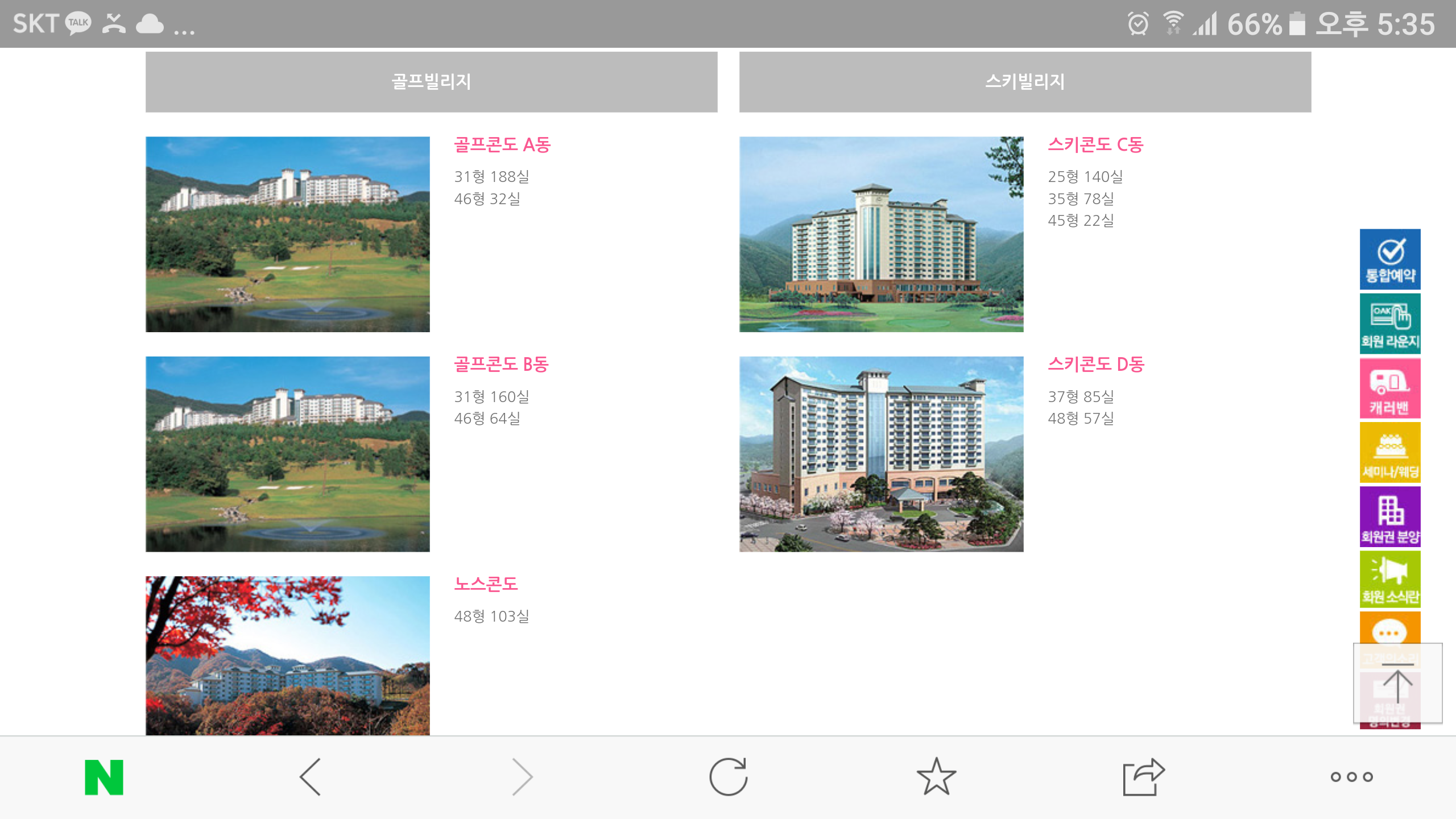This screenshot has height=819, width=1456.
Task: Open the 스키콘도 C동 photo
Action: (881, 234)
